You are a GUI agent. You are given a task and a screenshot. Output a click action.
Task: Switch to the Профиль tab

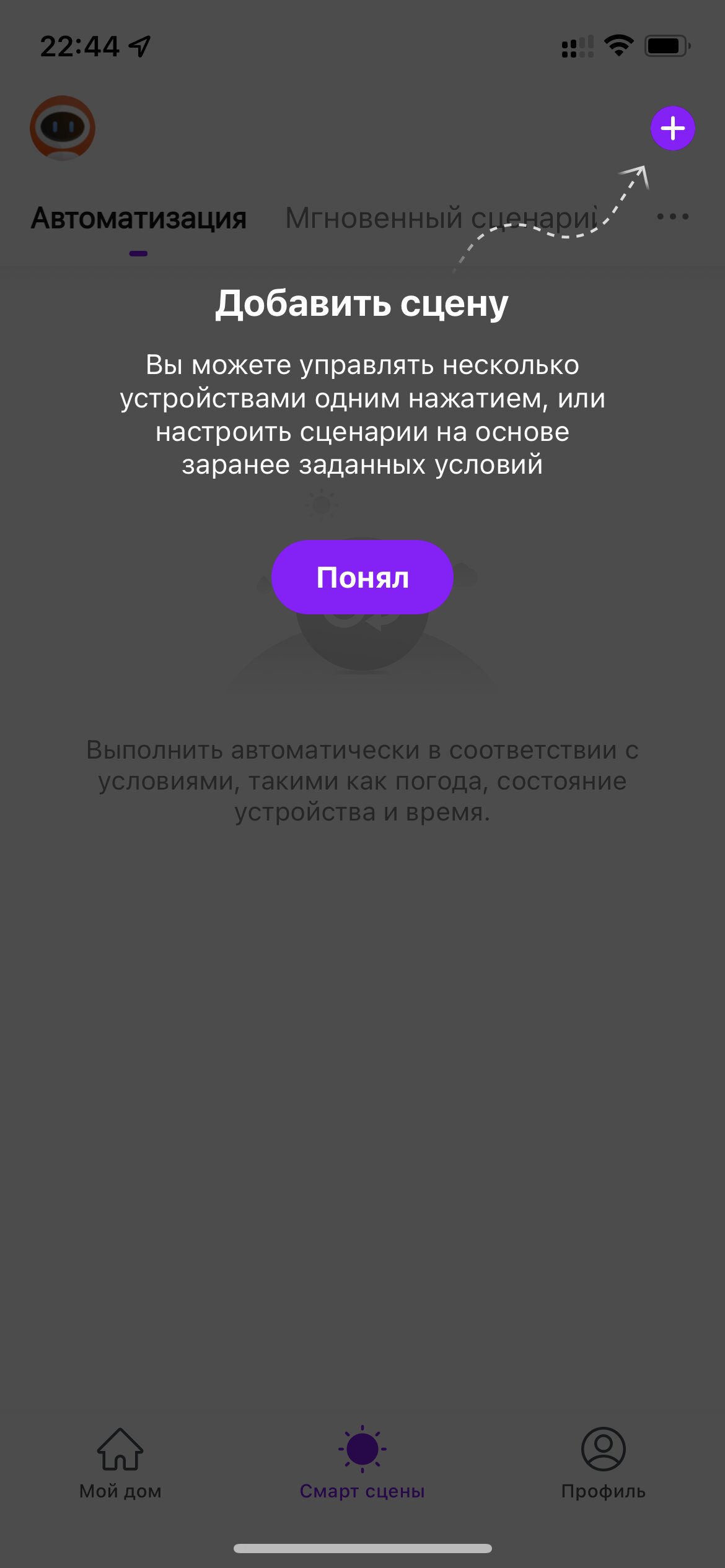pos(604,1463)
